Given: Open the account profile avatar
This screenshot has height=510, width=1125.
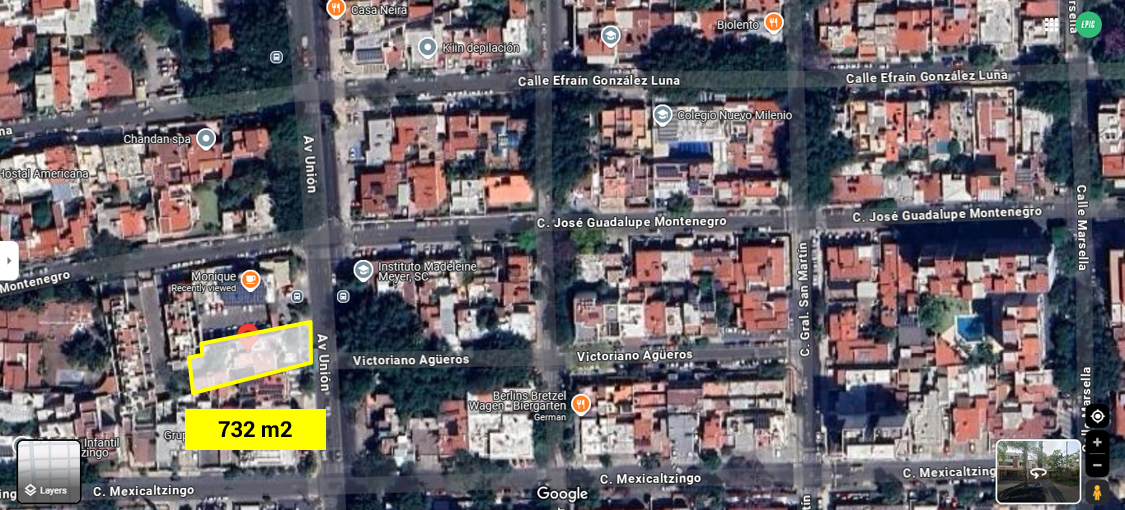Looking at the screenshot, I should [1088, 25].
